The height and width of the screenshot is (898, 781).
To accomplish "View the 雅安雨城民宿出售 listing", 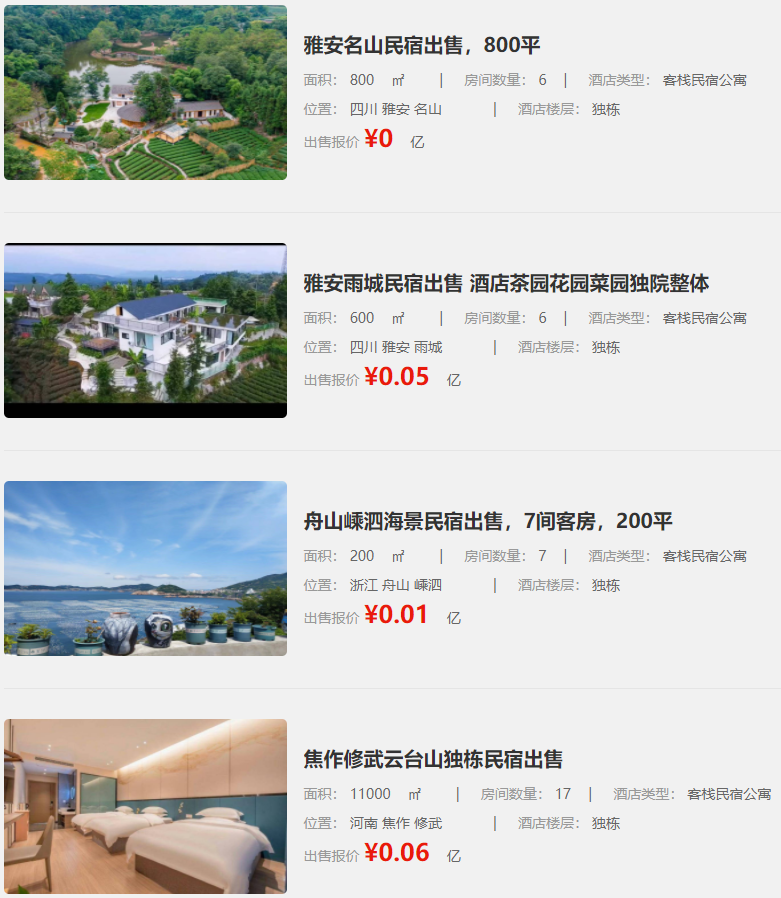I will 506,284.
